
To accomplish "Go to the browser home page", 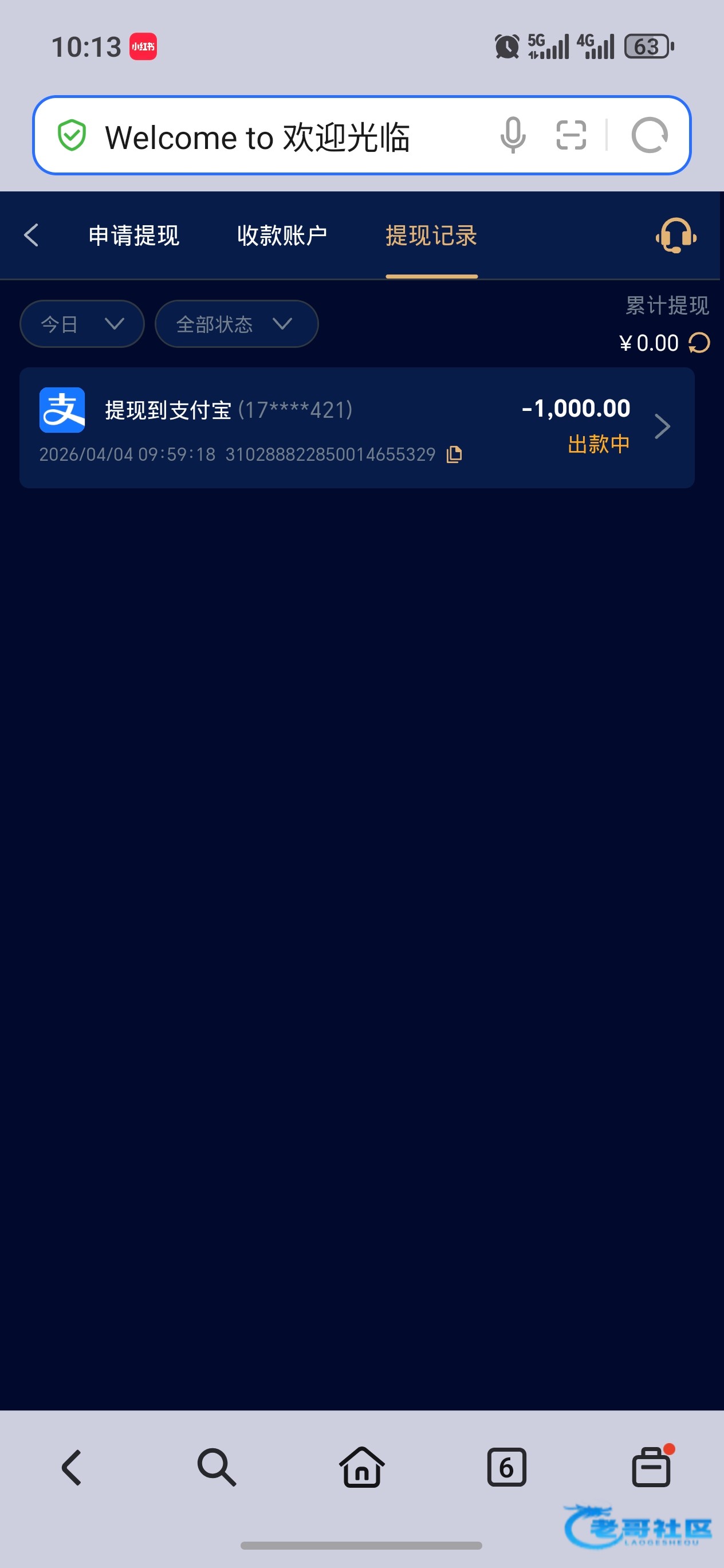I will pos(361,1468).
